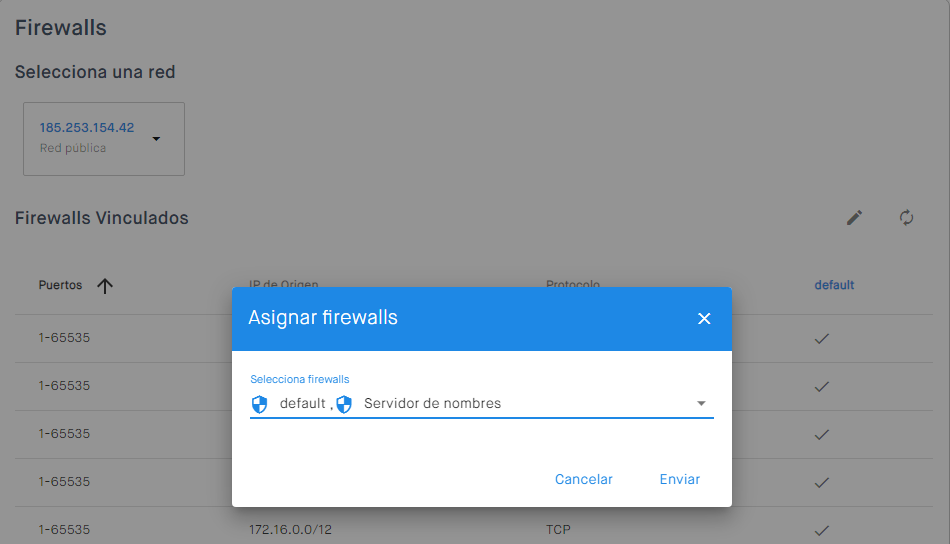Expand the Selecciona firewalls dropdown
This screenshot has width=950, height=544.
coord(701,404)
